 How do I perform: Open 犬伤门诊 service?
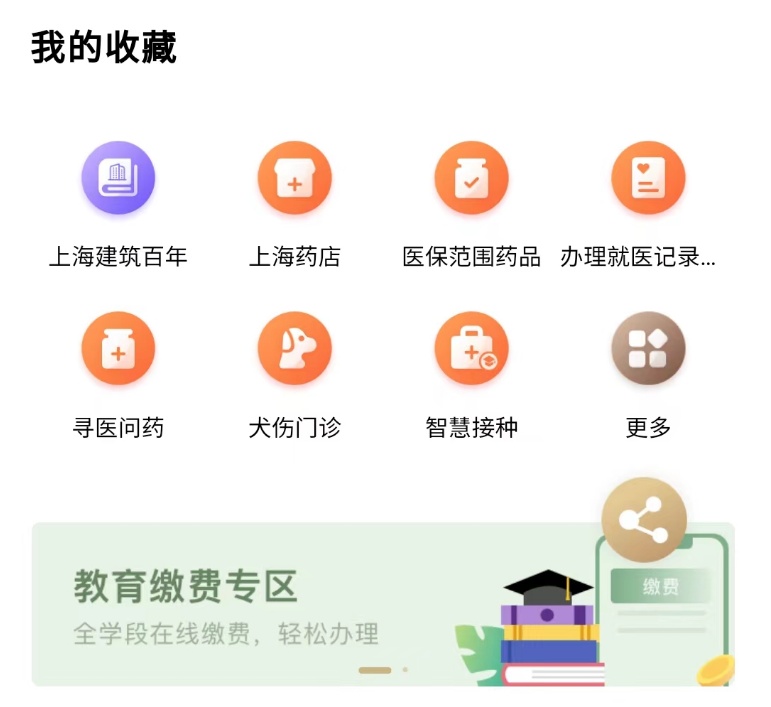click(x=294, y=349)
